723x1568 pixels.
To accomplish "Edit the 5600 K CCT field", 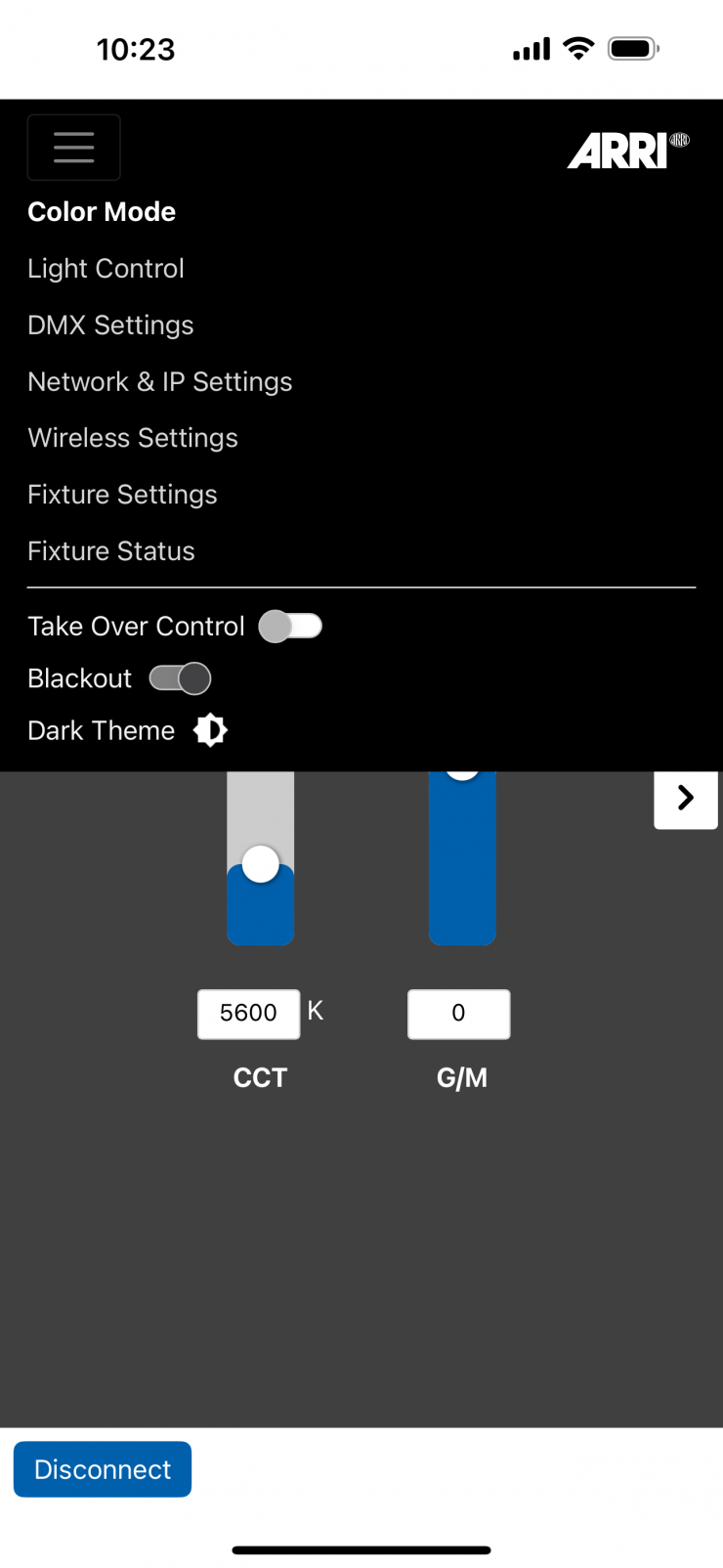I will pos(248,1014).
